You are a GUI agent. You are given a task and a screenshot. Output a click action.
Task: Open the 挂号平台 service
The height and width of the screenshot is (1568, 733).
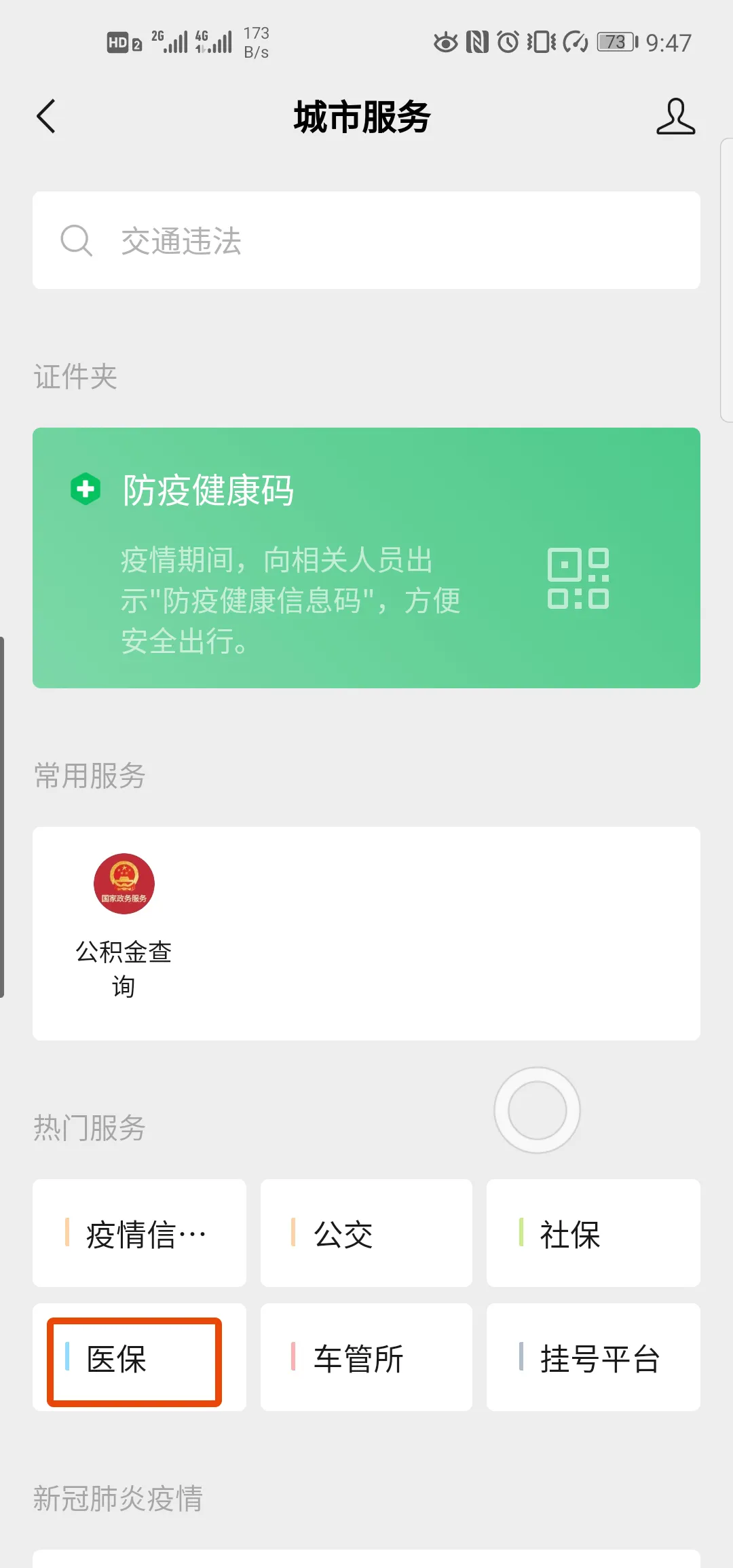click(x=593, y=1358)
